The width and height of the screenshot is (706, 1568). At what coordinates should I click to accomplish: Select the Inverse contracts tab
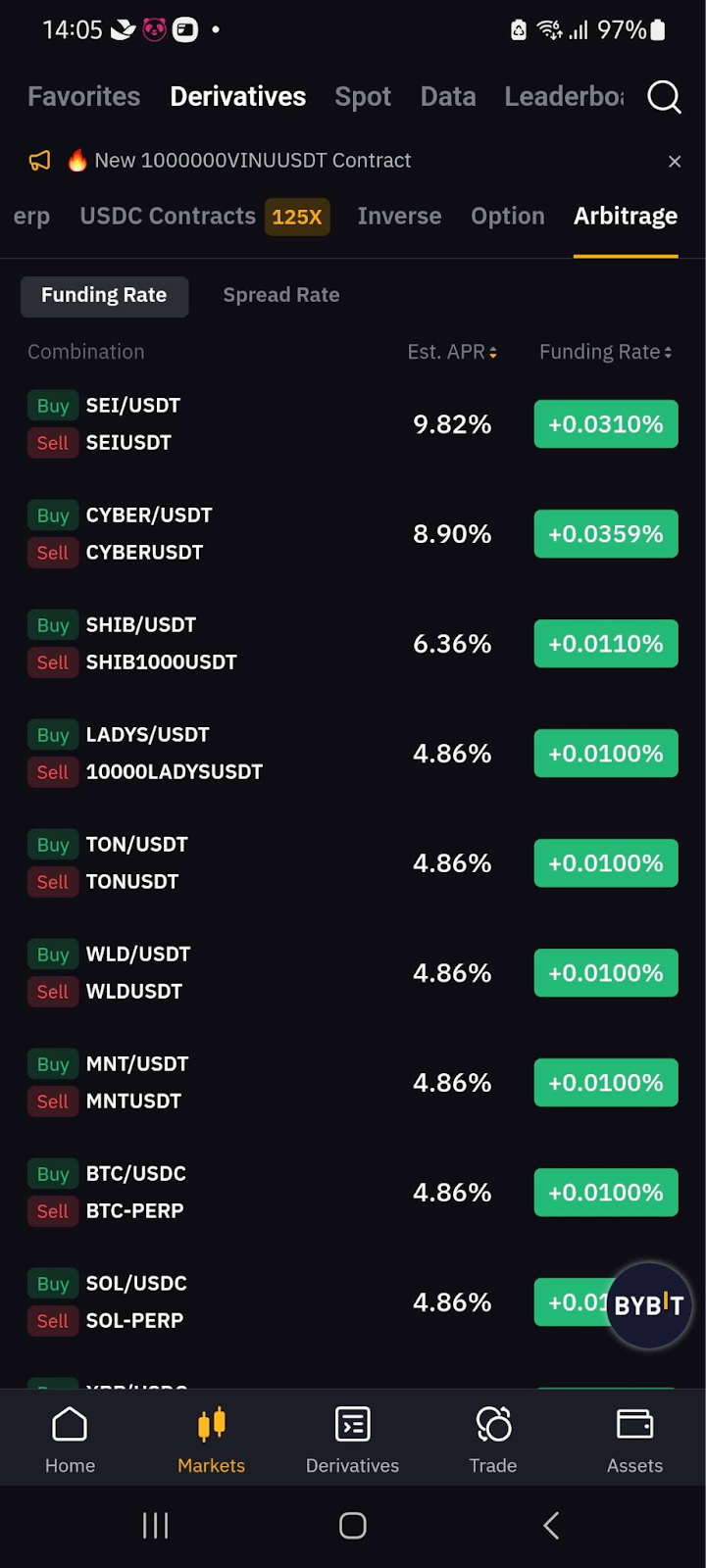[399, 217]
